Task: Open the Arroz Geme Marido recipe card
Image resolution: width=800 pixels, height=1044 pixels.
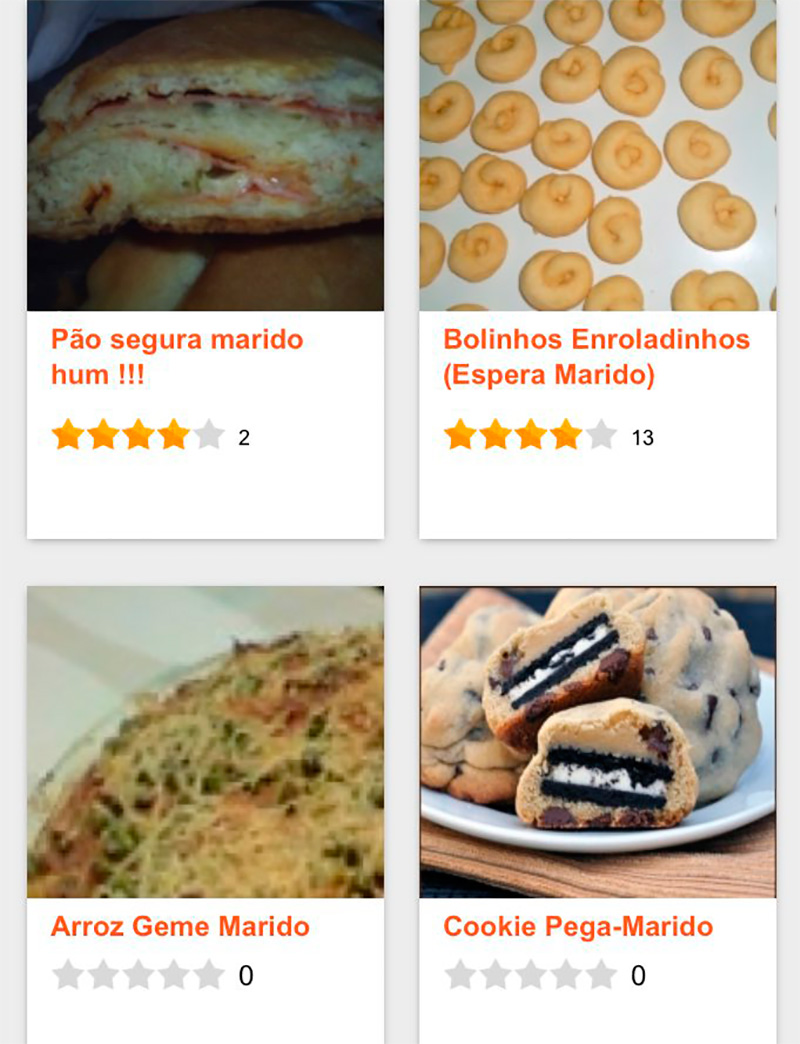Action: (x=180, y=926)
